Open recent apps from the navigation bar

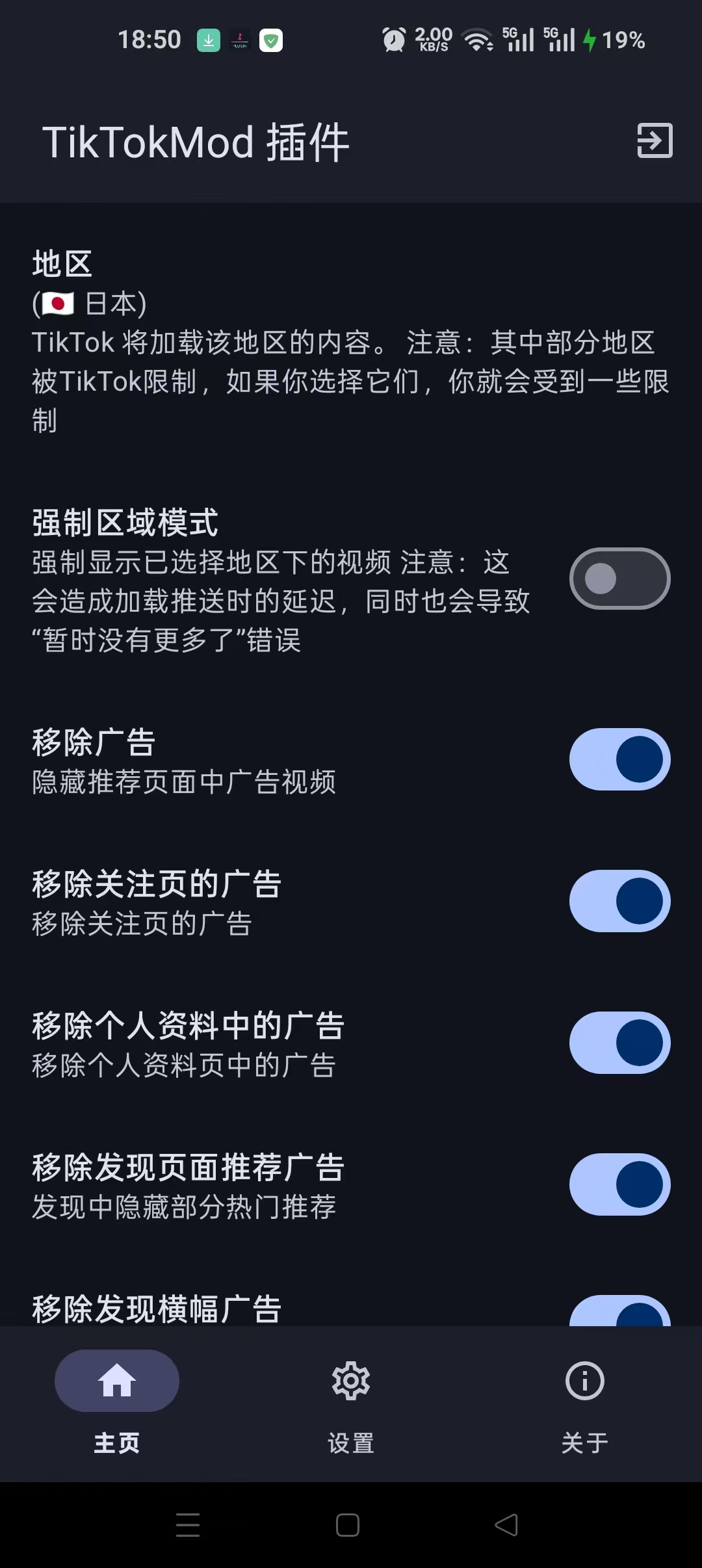[188, 1525]
